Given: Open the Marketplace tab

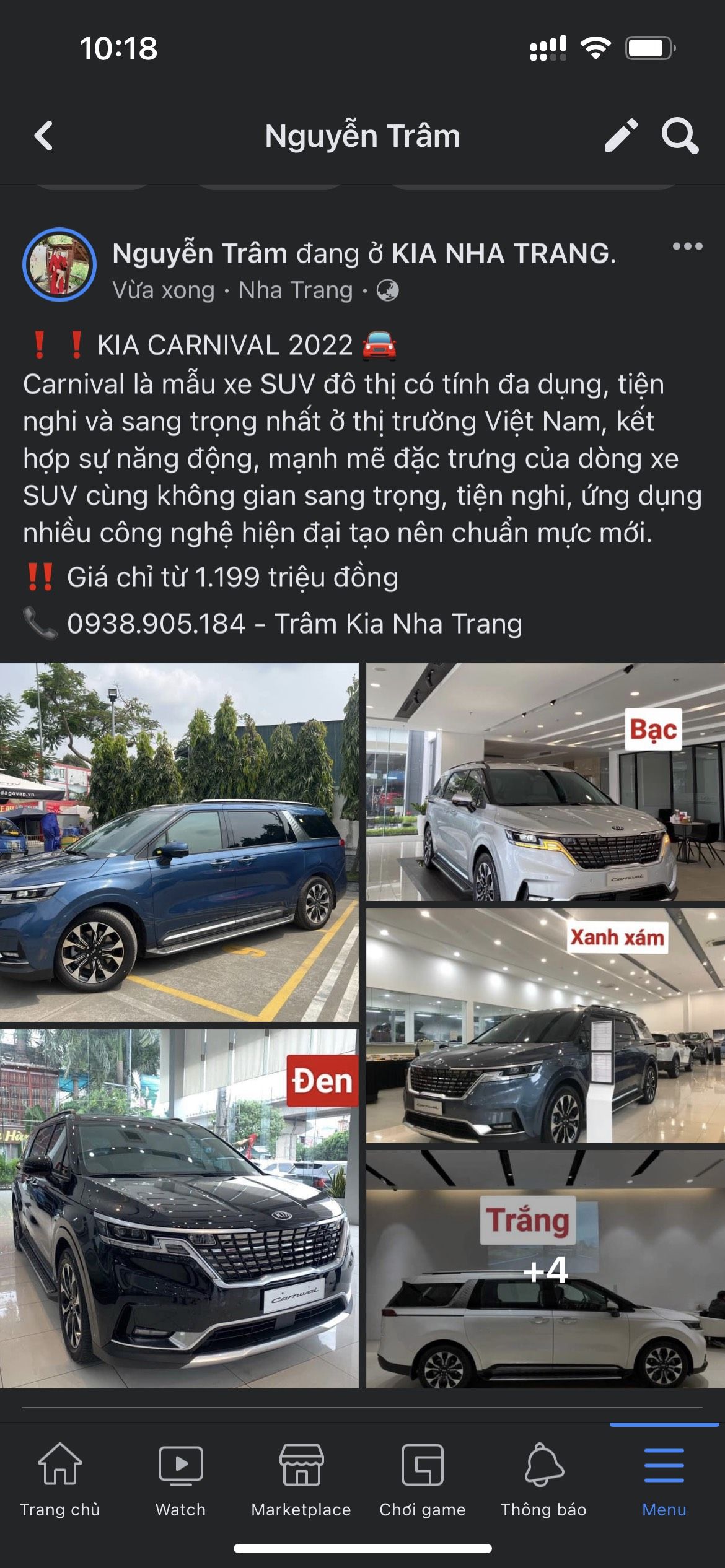Looking at the screenshot, I should pyautogui.click(x=301, y=1480).
